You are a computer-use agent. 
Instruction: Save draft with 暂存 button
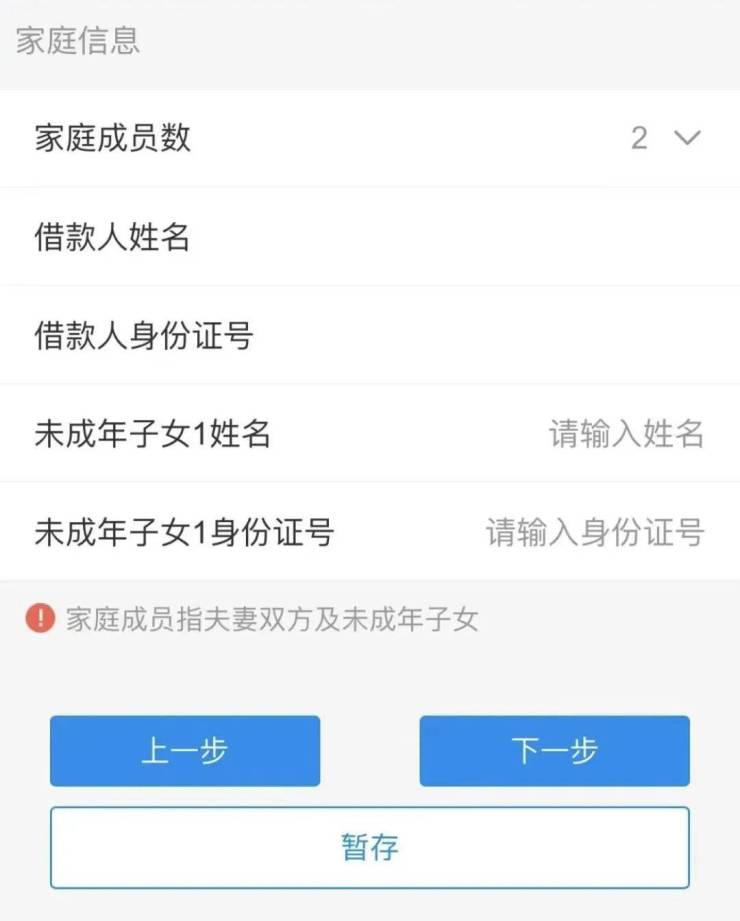point(370,848)
